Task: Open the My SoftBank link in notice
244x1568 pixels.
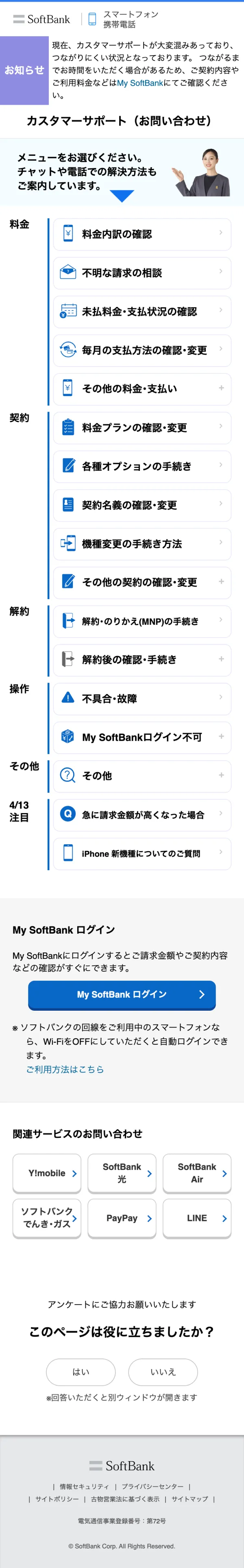Action: tap(140, 83)
